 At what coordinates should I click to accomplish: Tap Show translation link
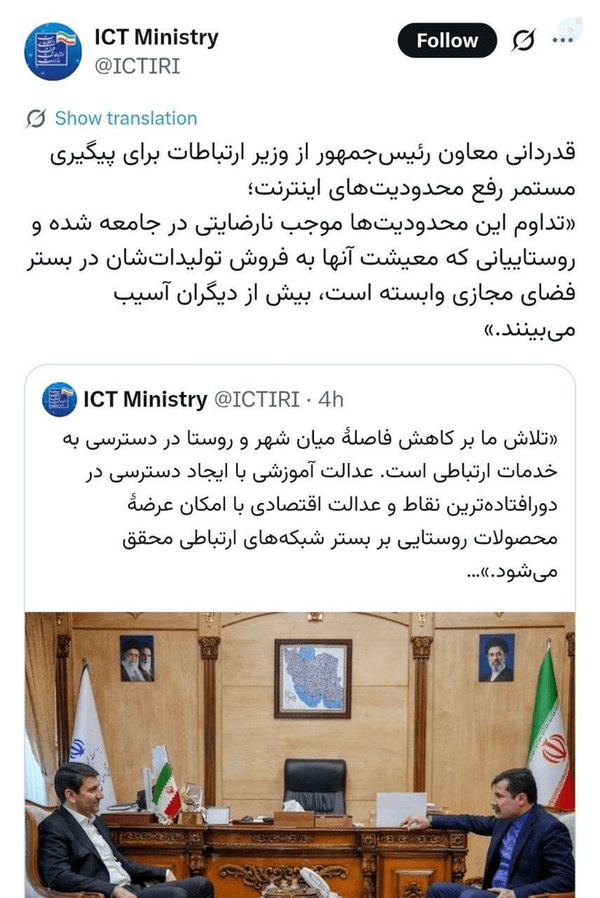coord(126,119)
